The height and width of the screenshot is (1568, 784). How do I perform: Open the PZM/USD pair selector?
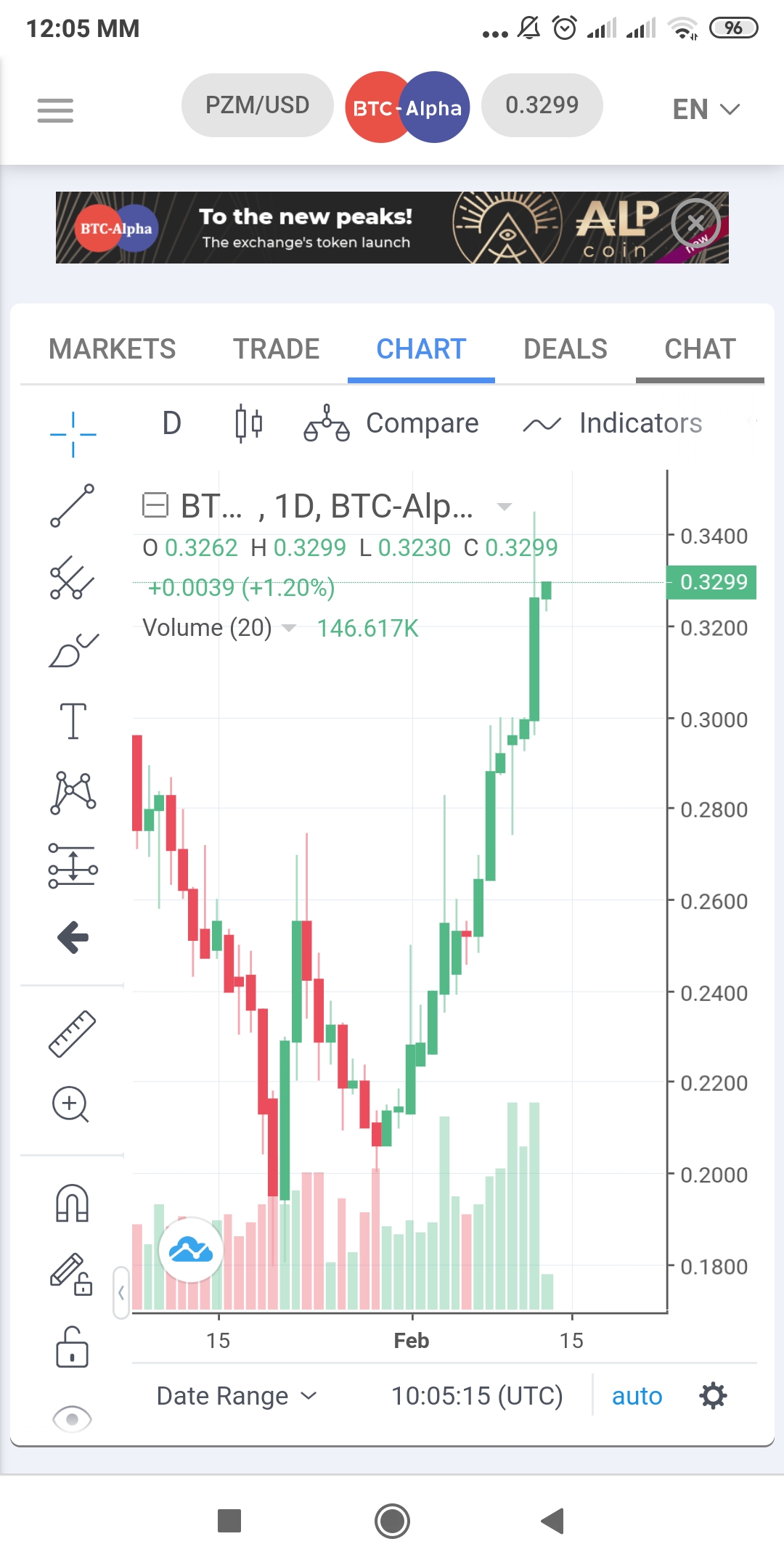tap(257, 105)
